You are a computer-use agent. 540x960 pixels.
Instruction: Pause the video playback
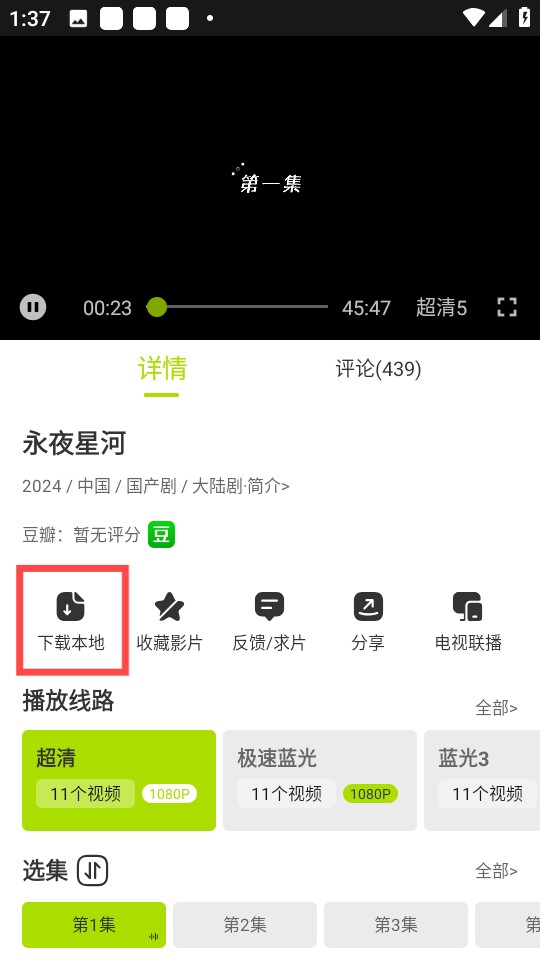coord(33,307)
